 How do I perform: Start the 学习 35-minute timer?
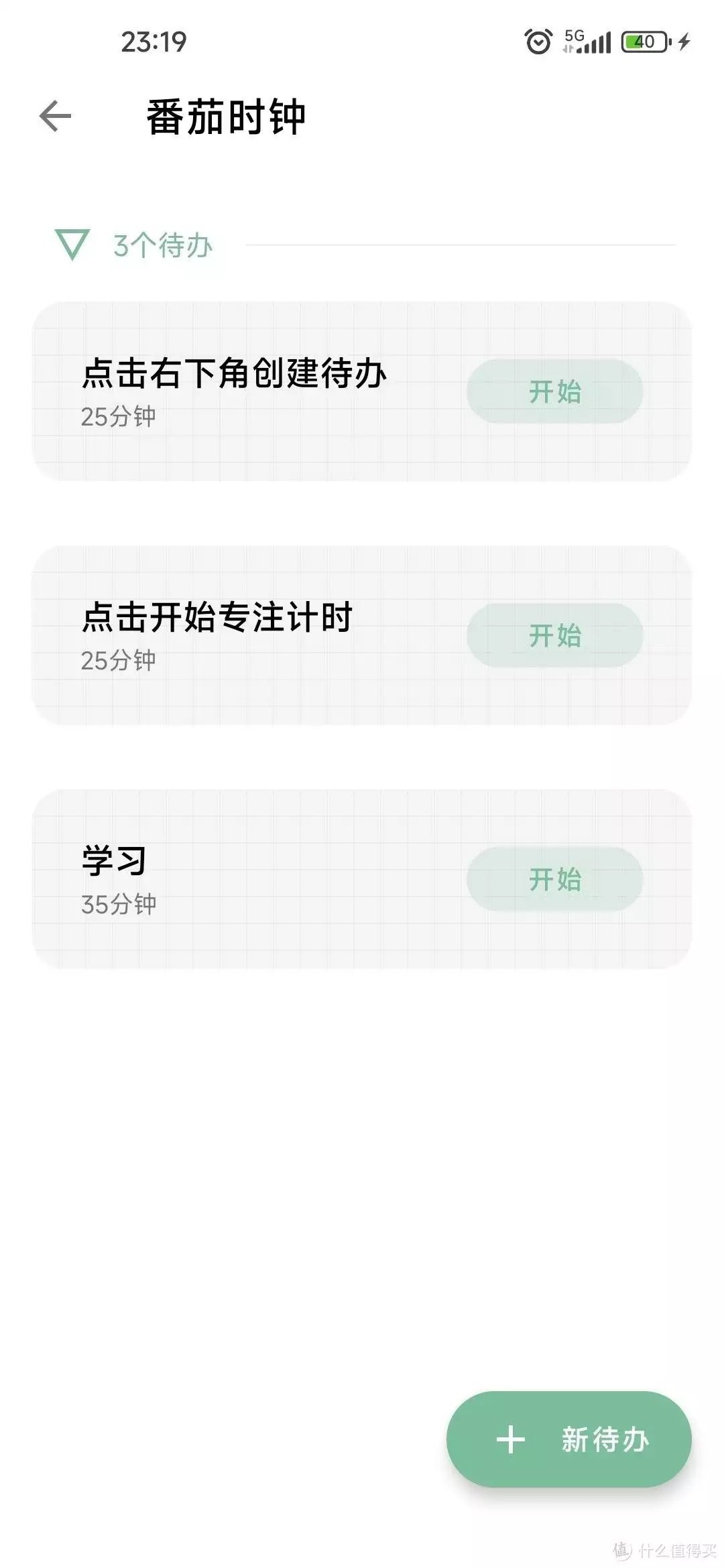(x=554, y=879)
